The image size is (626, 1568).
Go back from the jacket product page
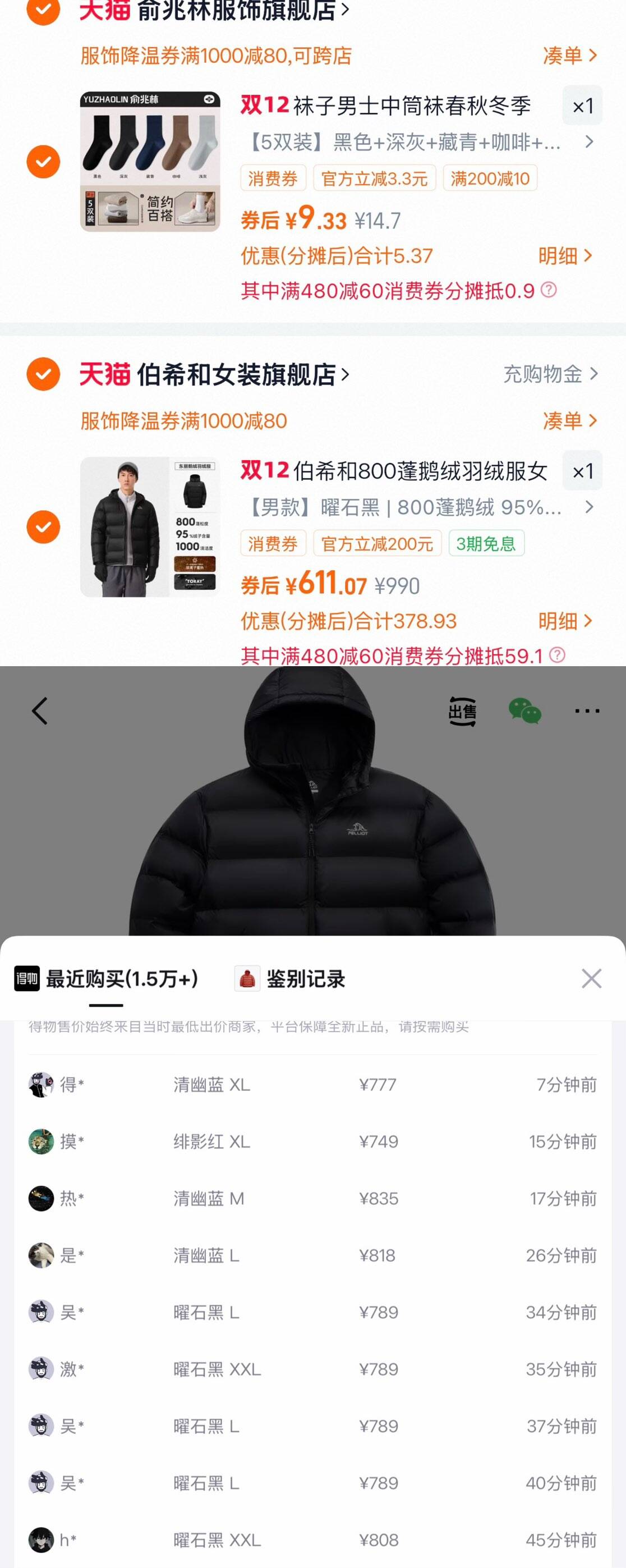[39, 710]
